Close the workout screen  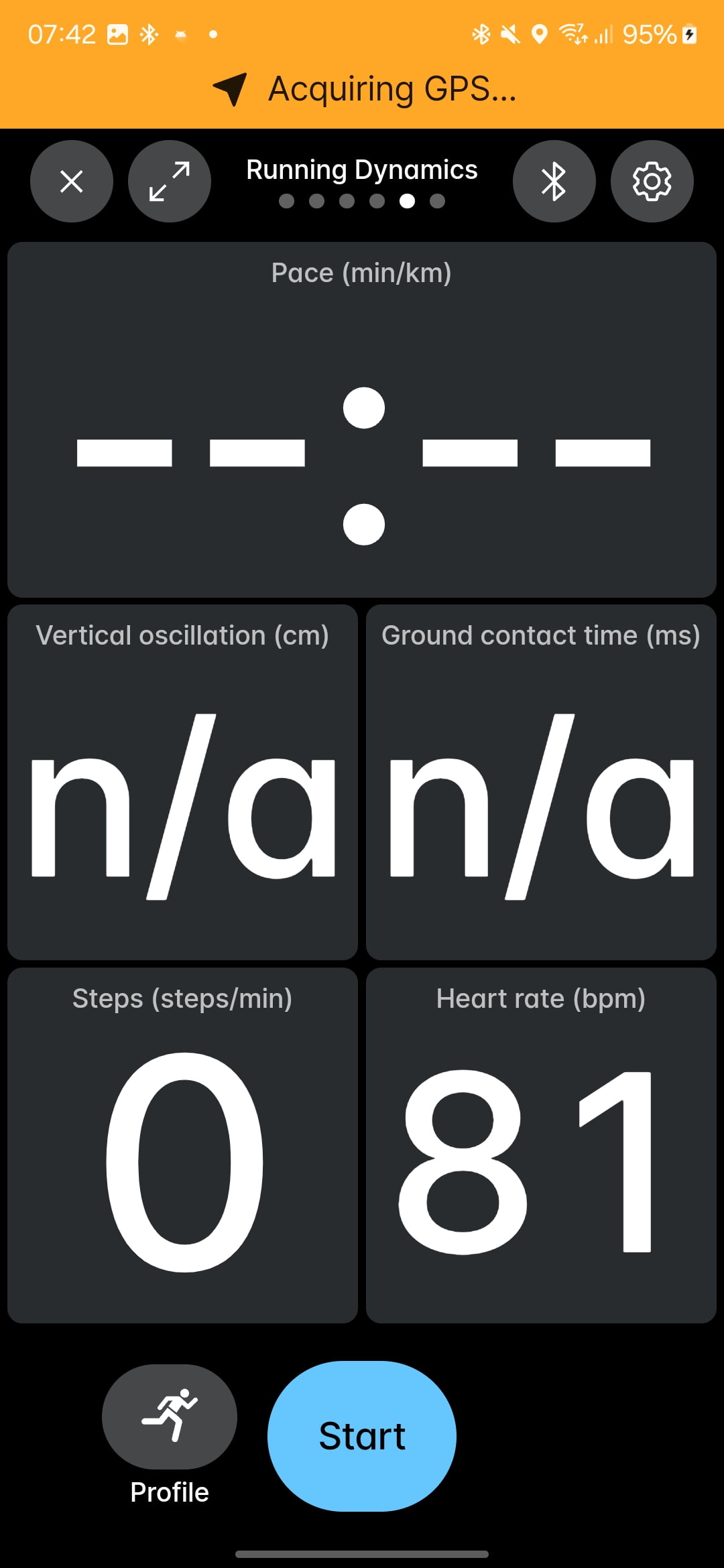pos(72,181)
